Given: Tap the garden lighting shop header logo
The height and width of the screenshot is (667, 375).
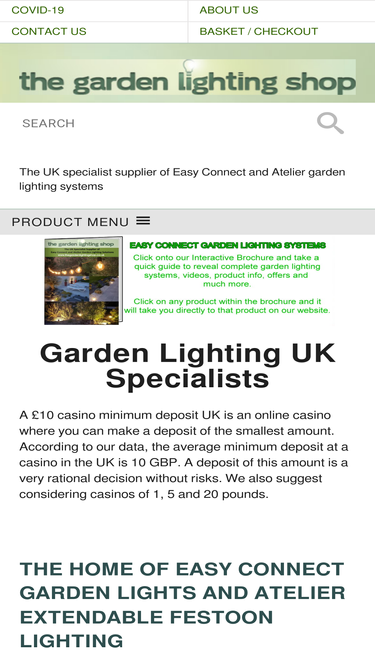Looking at the screenshot, I should coord(188,77).
